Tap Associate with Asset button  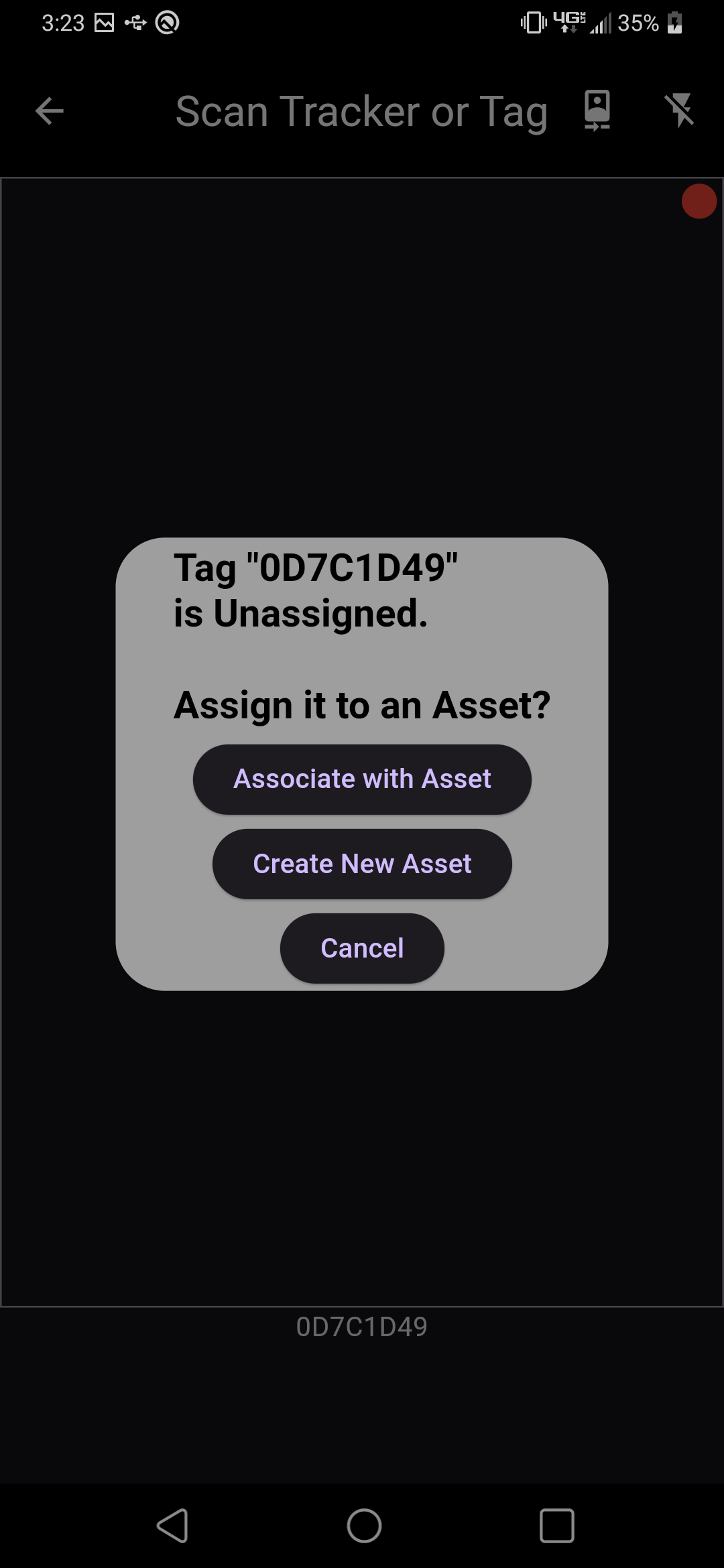(x=362, y=779)
